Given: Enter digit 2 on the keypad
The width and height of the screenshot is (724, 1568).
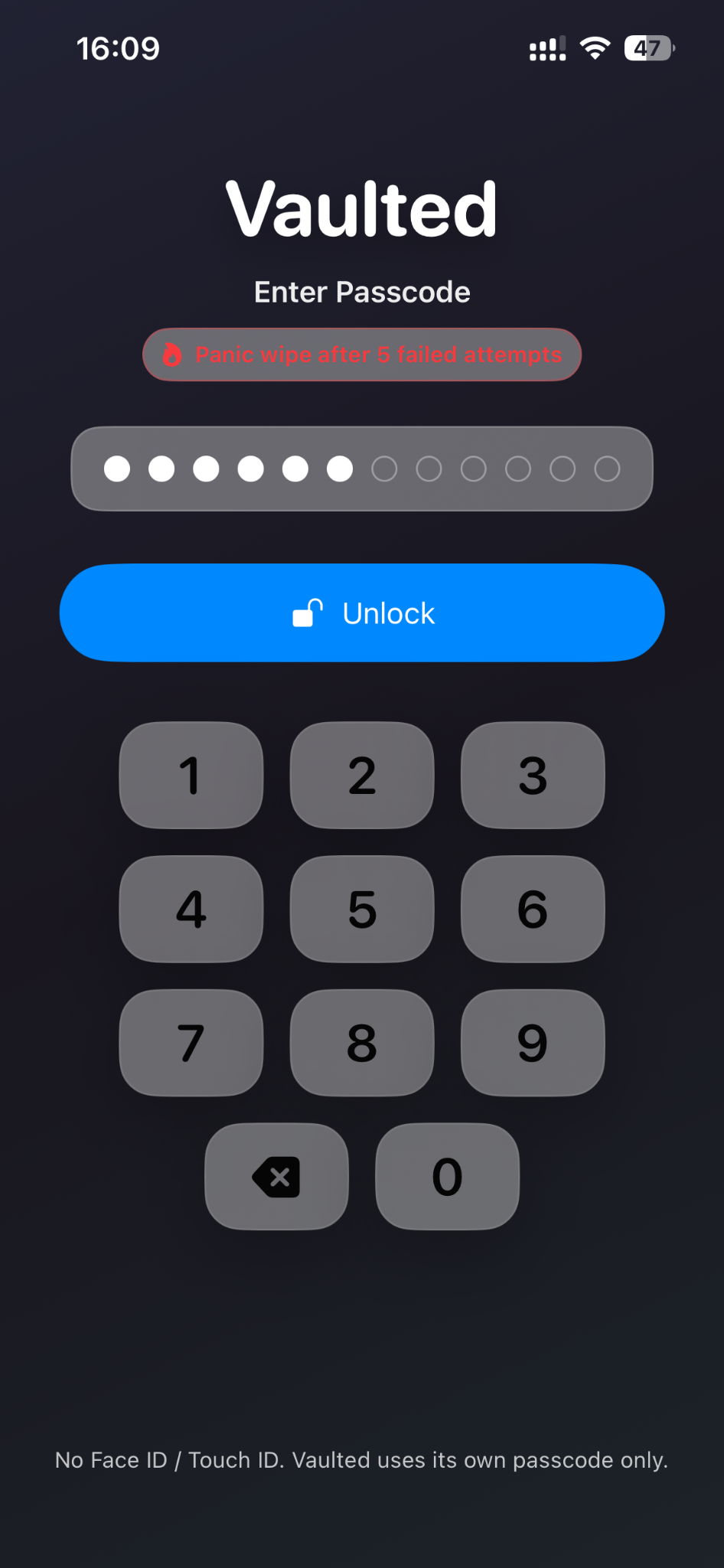Looking at the screenshot, I should (x=362, y=775).
